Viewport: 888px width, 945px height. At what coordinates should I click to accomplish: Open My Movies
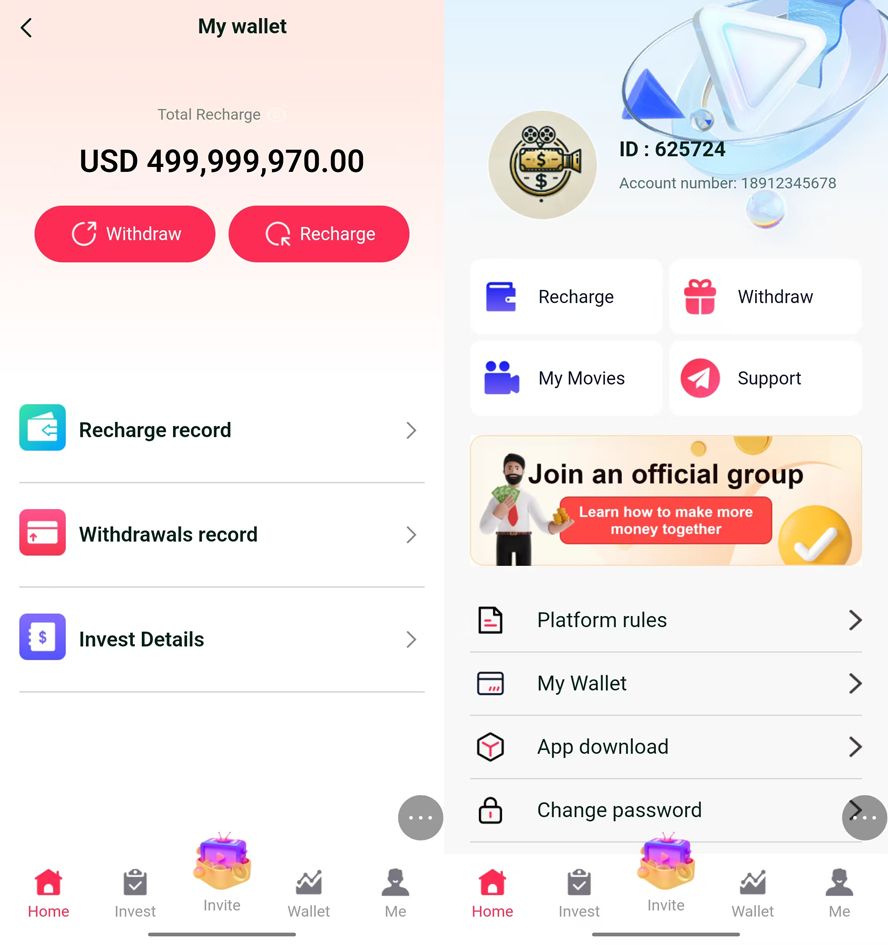click(566, 378)
